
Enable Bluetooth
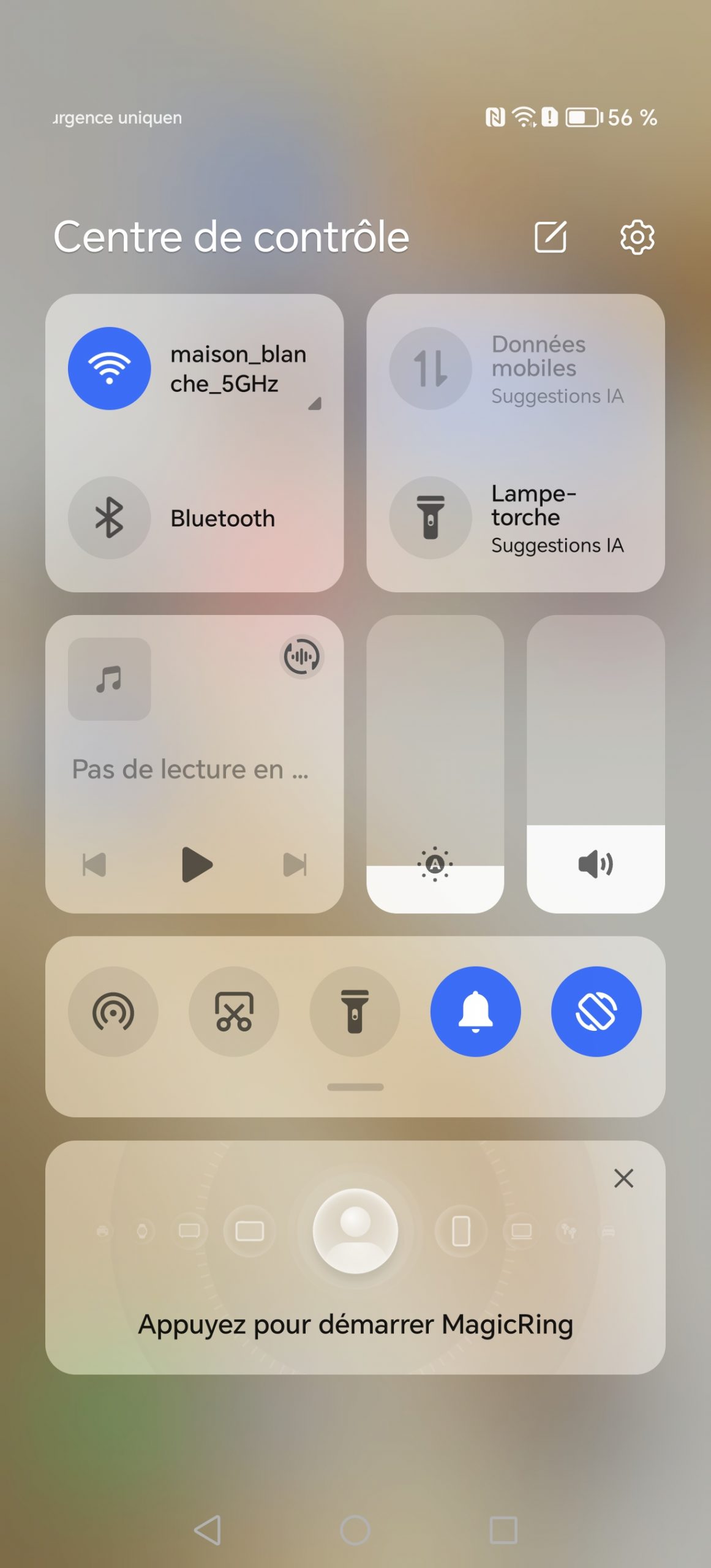click(110, 518)
